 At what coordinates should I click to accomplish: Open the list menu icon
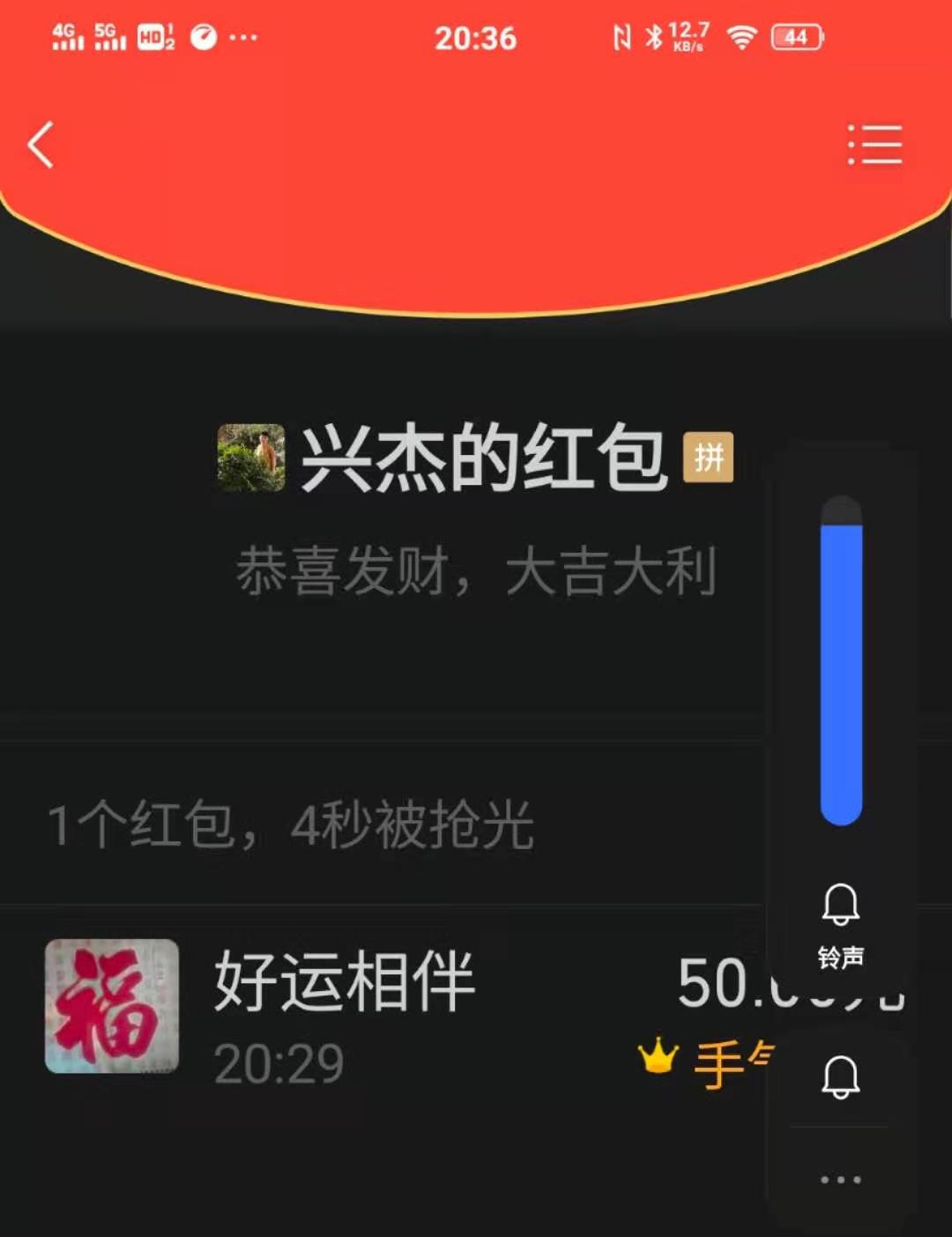(874, 145)
